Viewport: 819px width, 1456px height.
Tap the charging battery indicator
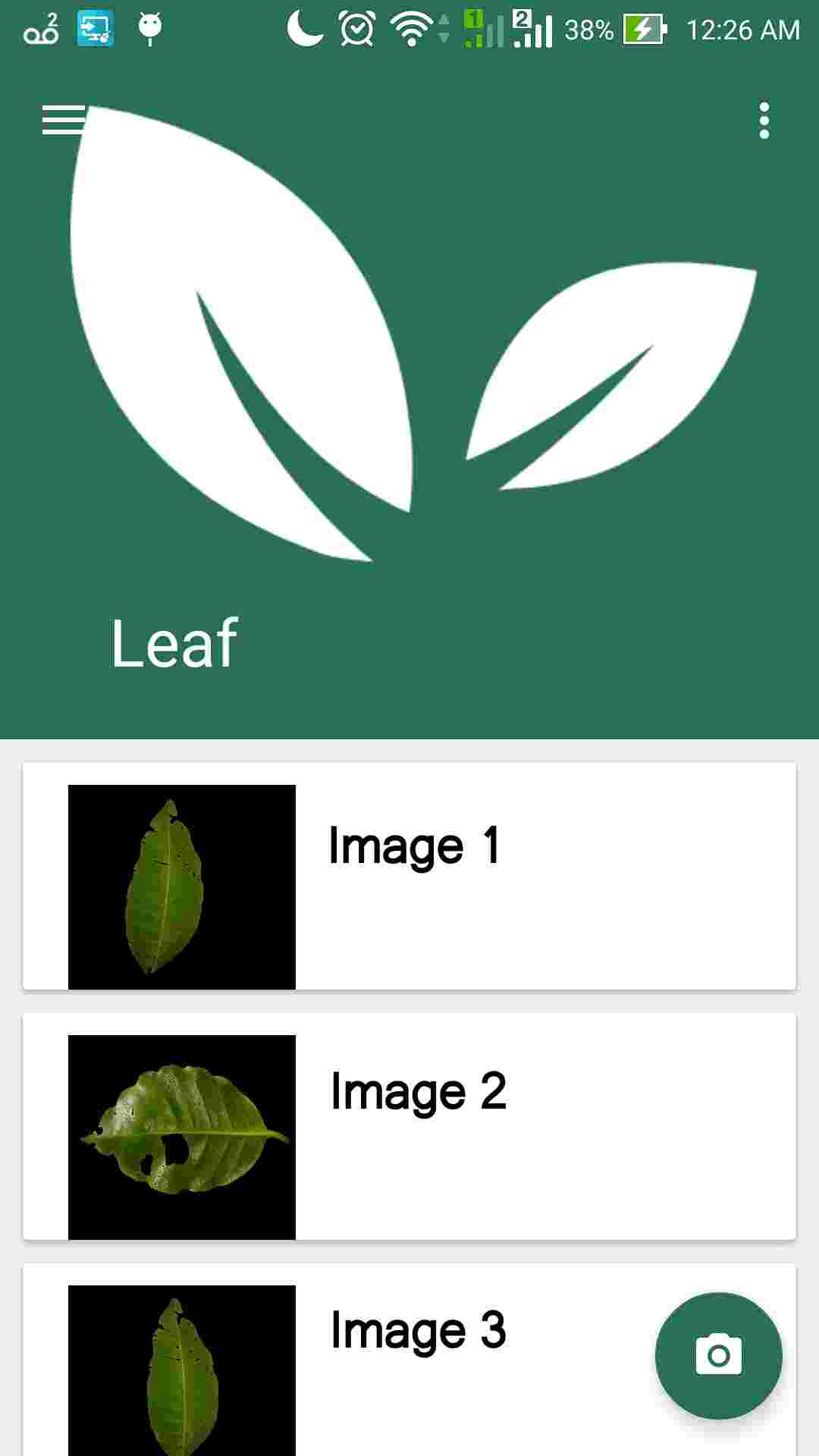tap(642, 29)
